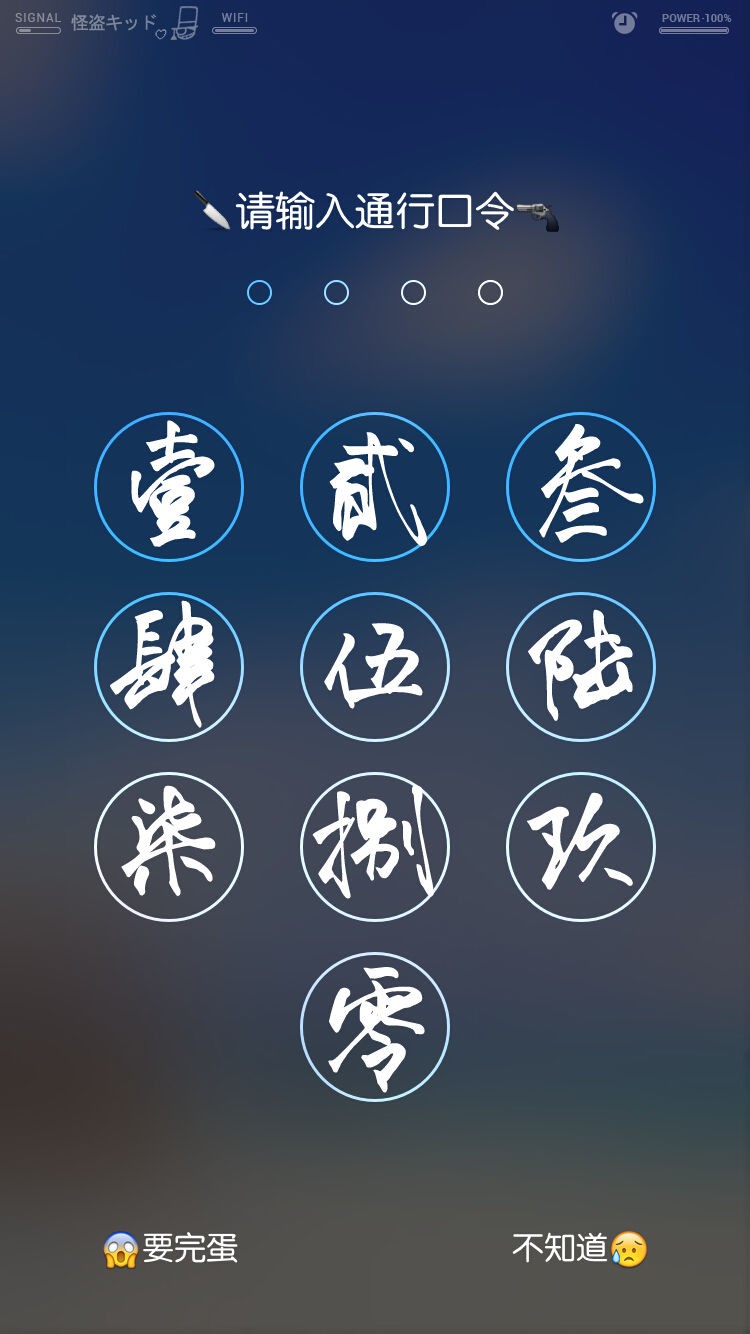Viewport: 750px width, 1334px height.
Task: Select the 玖 (nine) key
Action: tap(581, 847)
